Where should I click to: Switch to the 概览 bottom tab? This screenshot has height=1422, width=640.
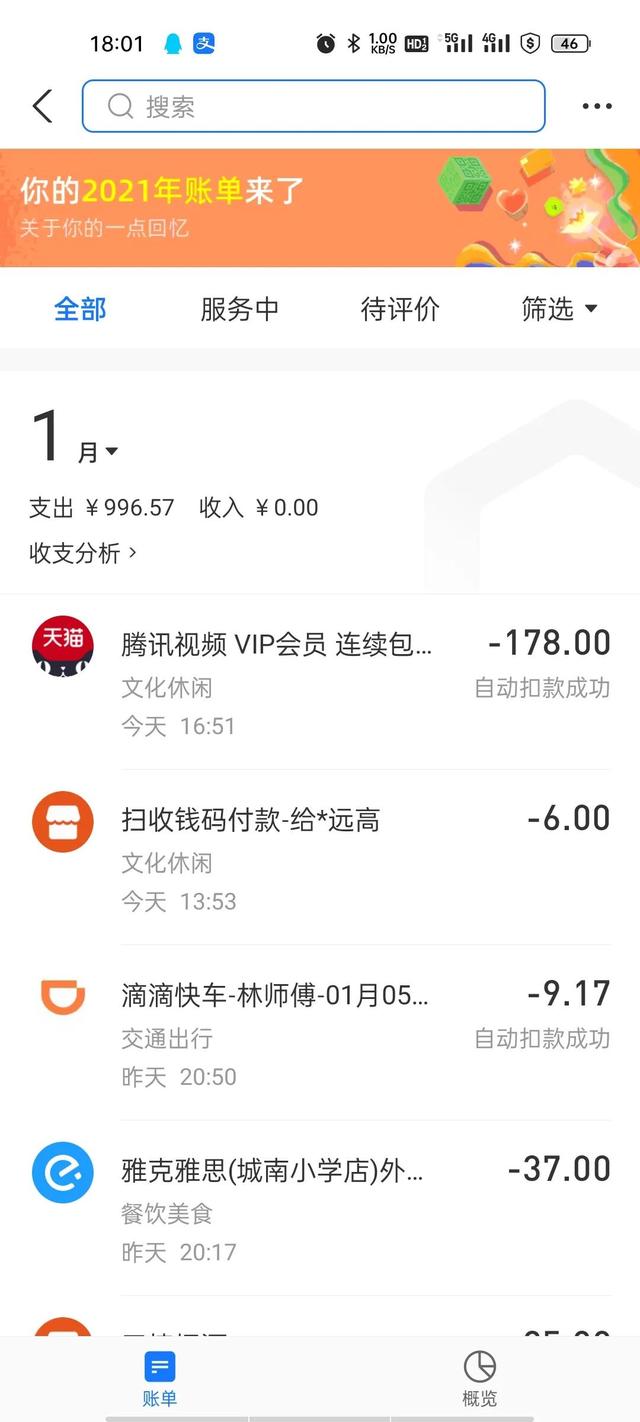[x=480, y=1378]
